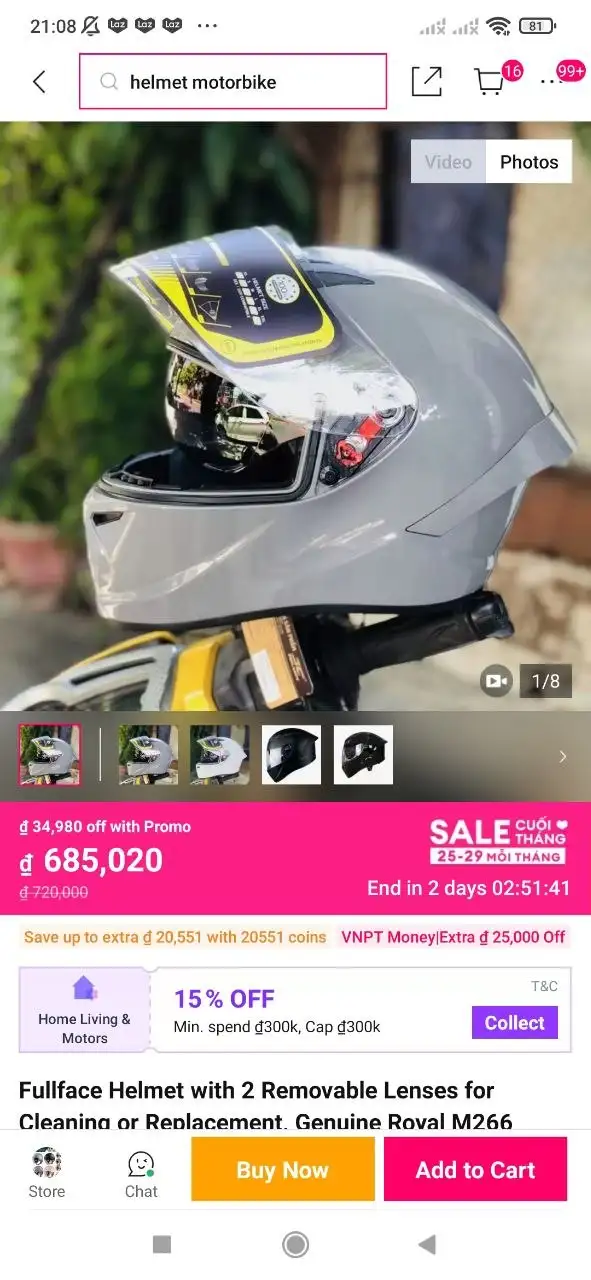Viewport: 591px width, 1280px height.
Task: Open the save extra with coins banner
Action: pos(175,937)
